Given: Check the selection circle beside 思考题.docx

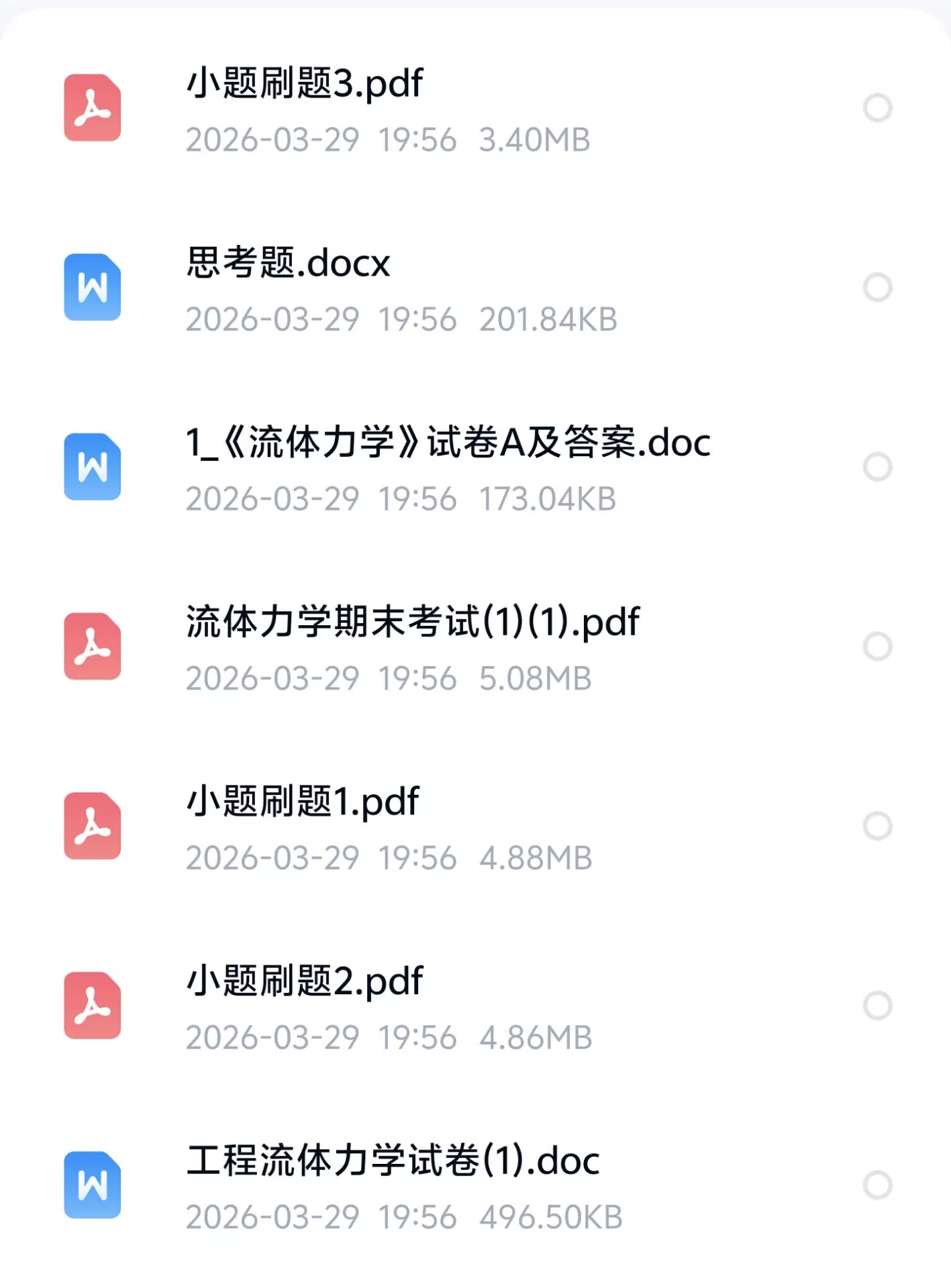Looking at the screenshot, I should [877, 288].
